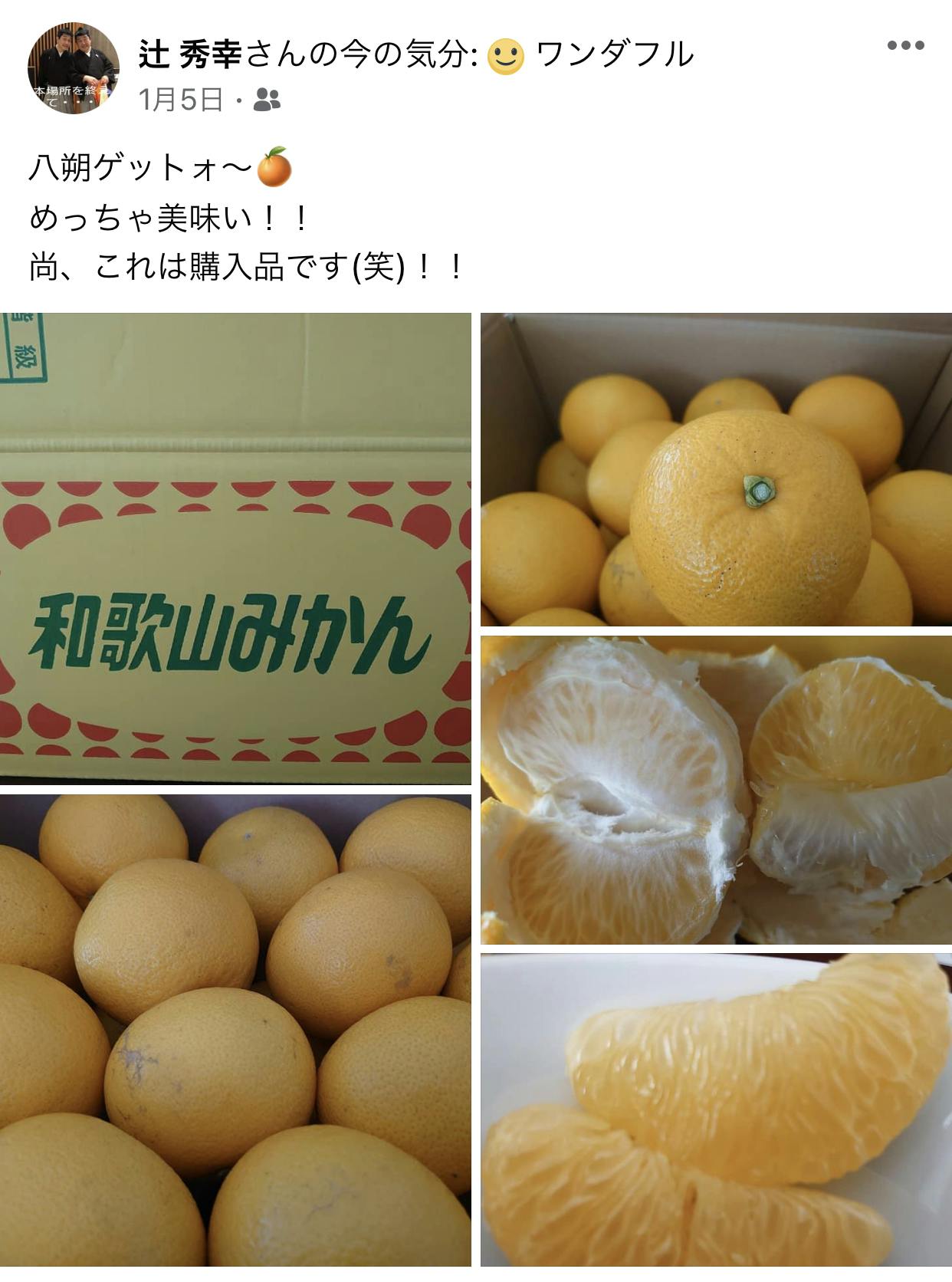View the photo of fruit with green stem

tap(716, 469)
